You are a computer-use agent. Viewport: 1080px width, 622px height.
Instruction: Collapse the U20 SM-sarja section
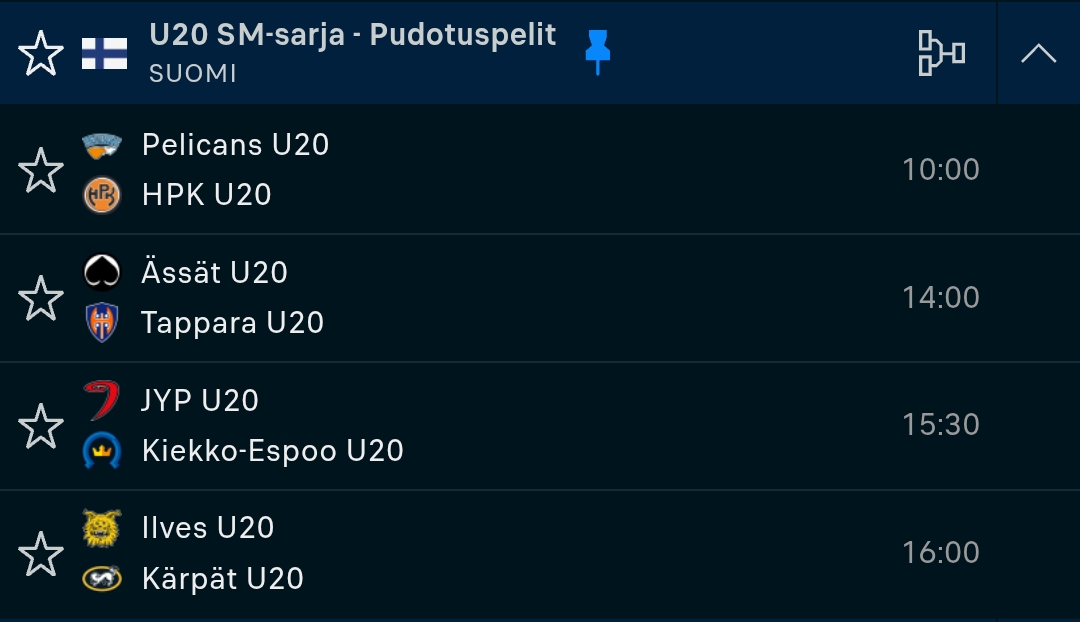[1038, 53]
